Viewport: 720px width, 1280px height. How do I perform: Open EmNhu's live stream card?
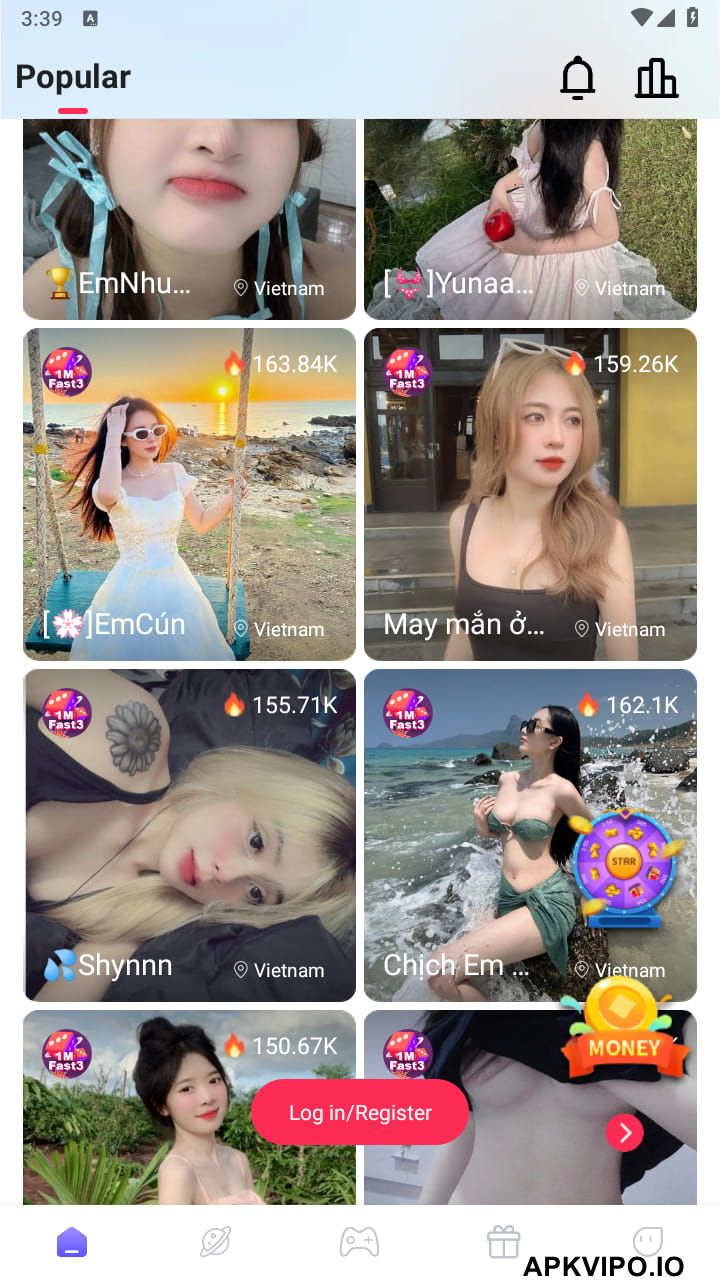tap(189, 220)
